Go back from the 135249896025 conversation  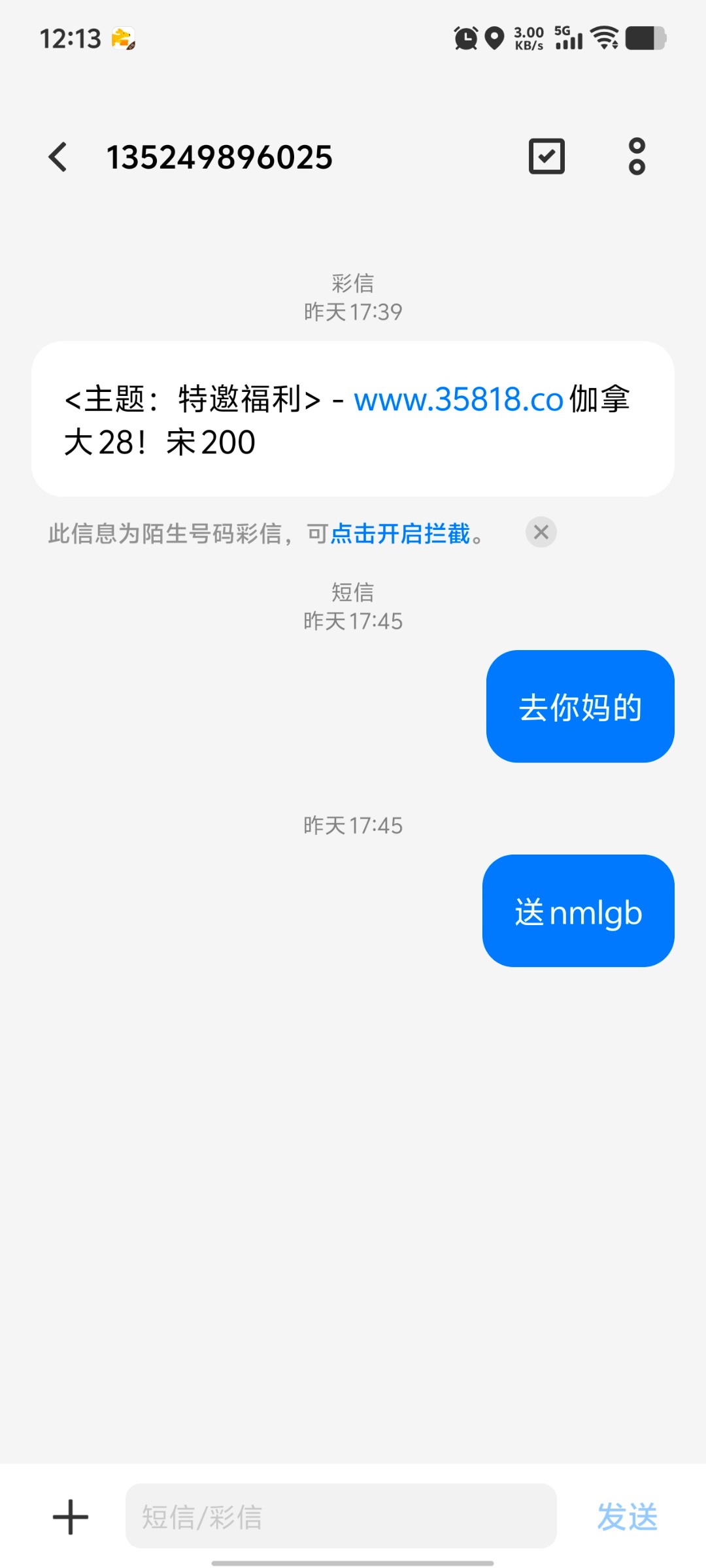click(58, 157)
